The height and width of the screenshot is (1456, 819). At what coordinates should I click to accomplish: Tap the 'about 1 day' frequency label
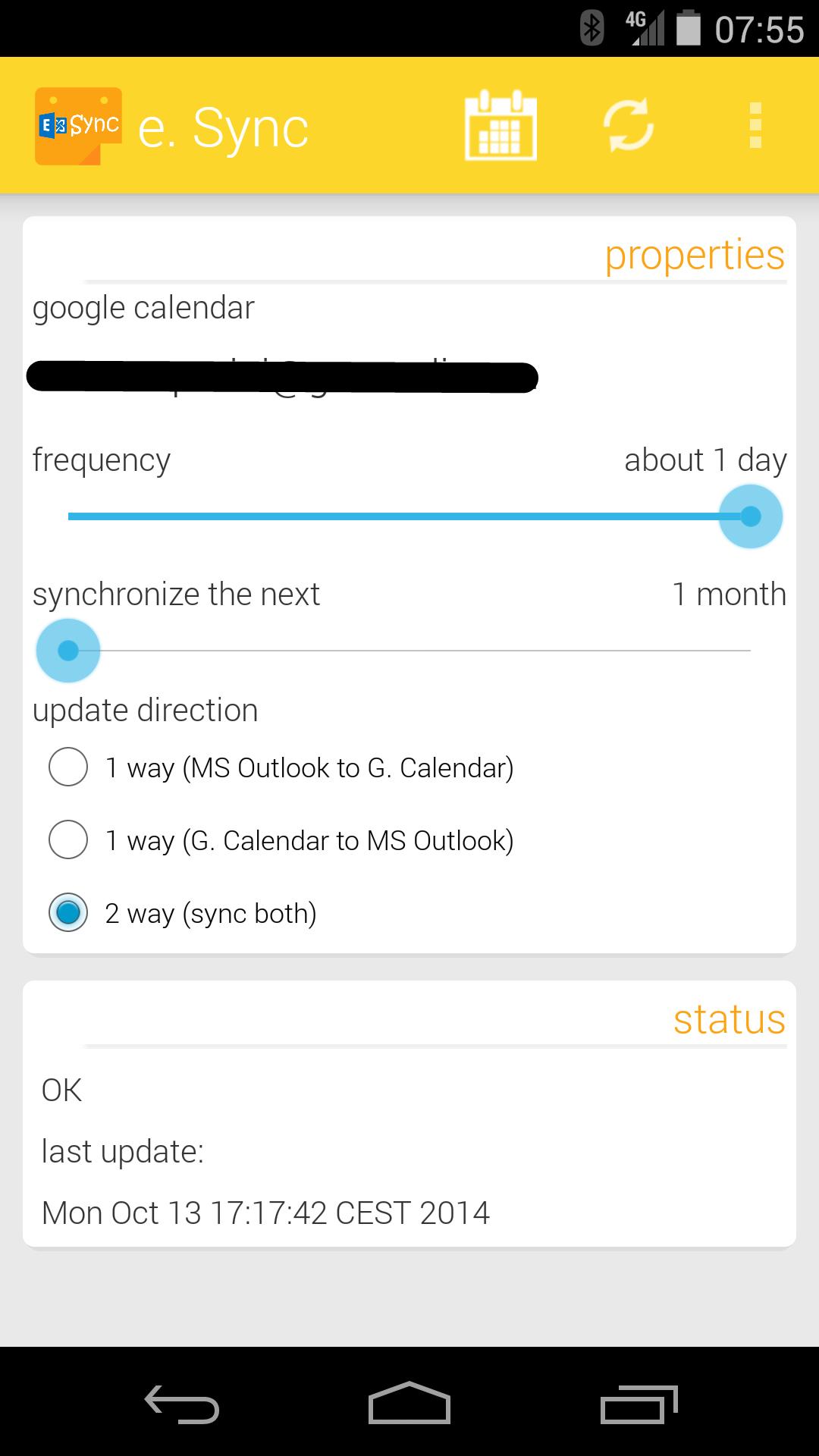[704, 460]
